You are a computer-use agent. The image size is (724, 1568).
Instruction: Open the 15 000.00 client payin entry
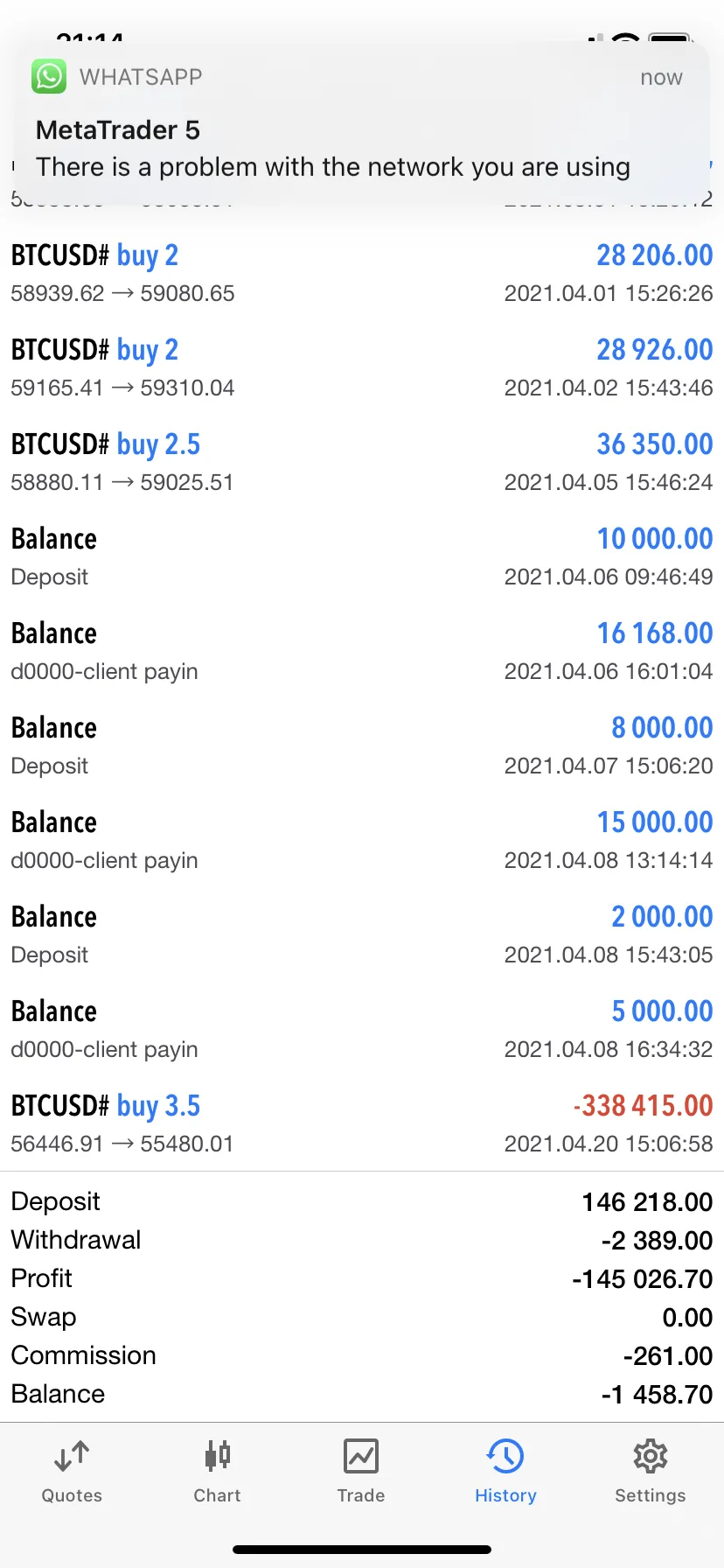[362, 840]
